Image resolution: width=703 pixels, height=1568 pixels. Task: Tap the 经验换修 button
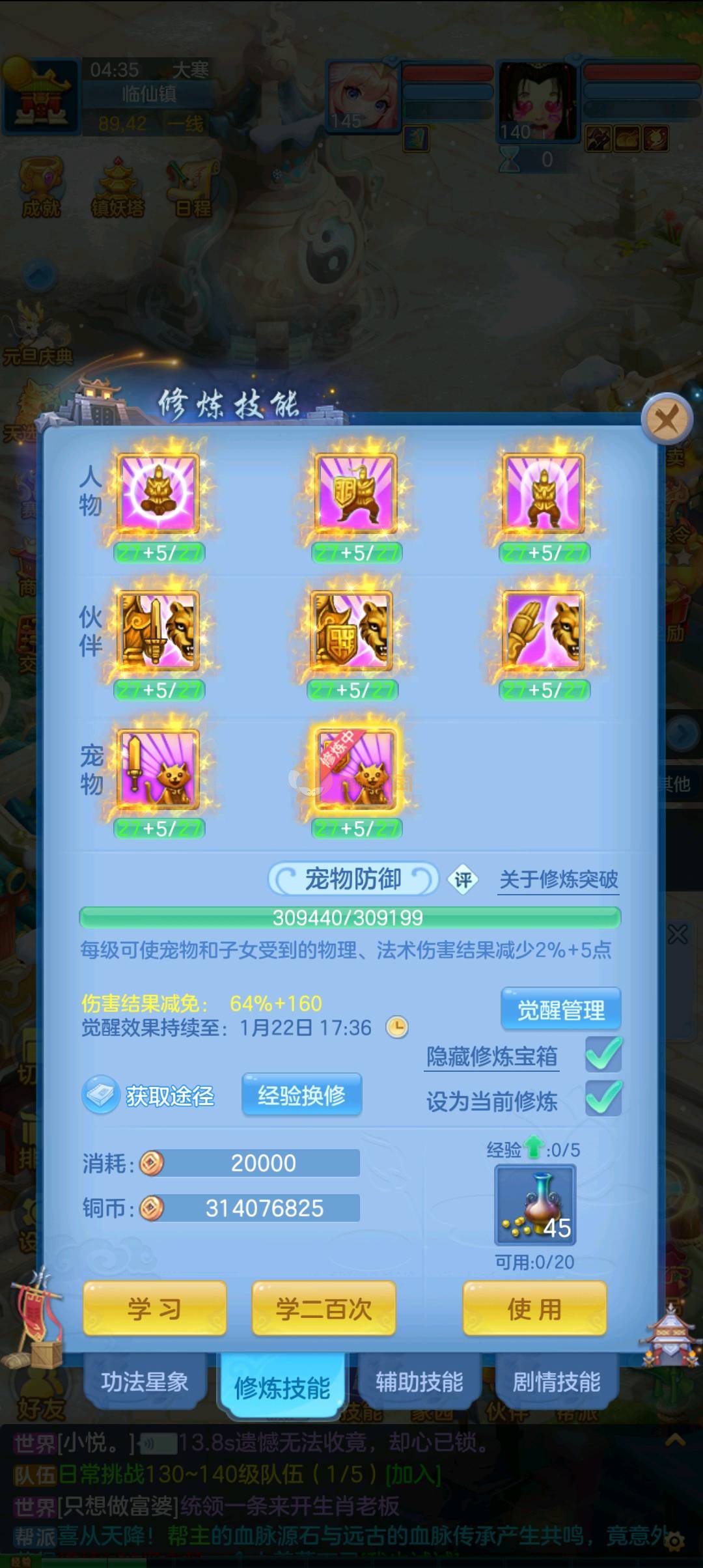coord(301,1095)
